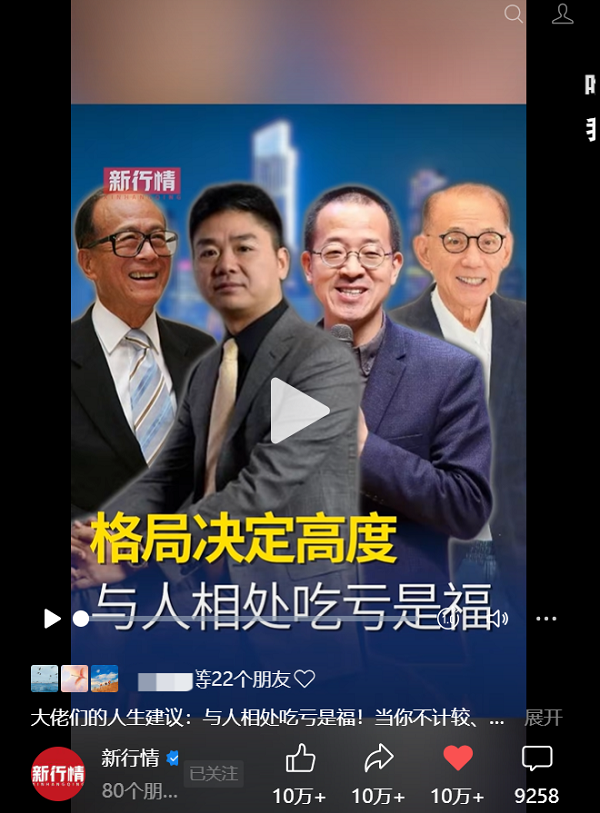Open the three-dot more options menu
This screenshot has height=813, width=600.
pyautogui.click(x=546, y=619)
